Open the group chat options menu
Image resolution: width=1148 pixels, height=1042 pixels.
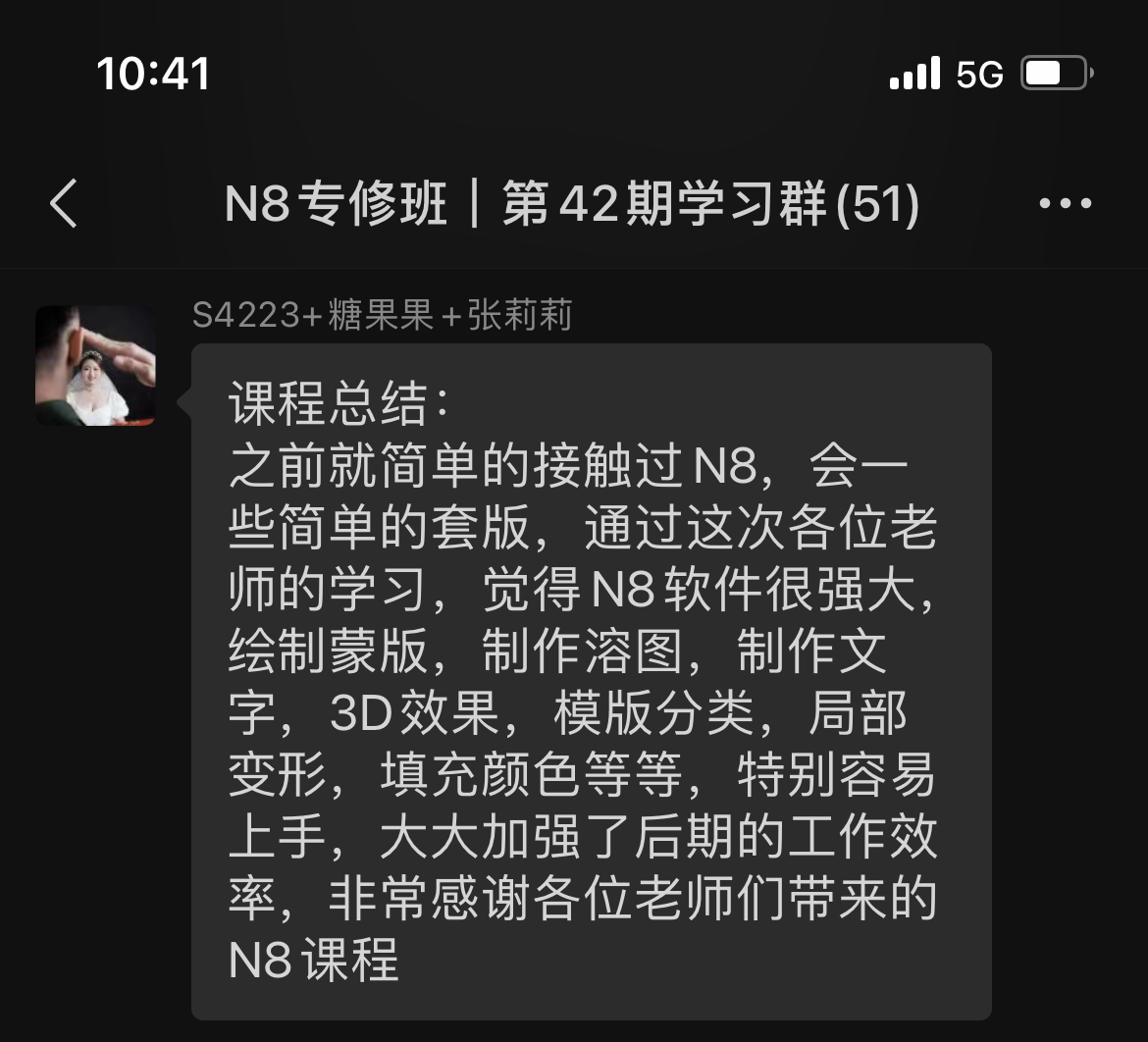point(1066,204)
